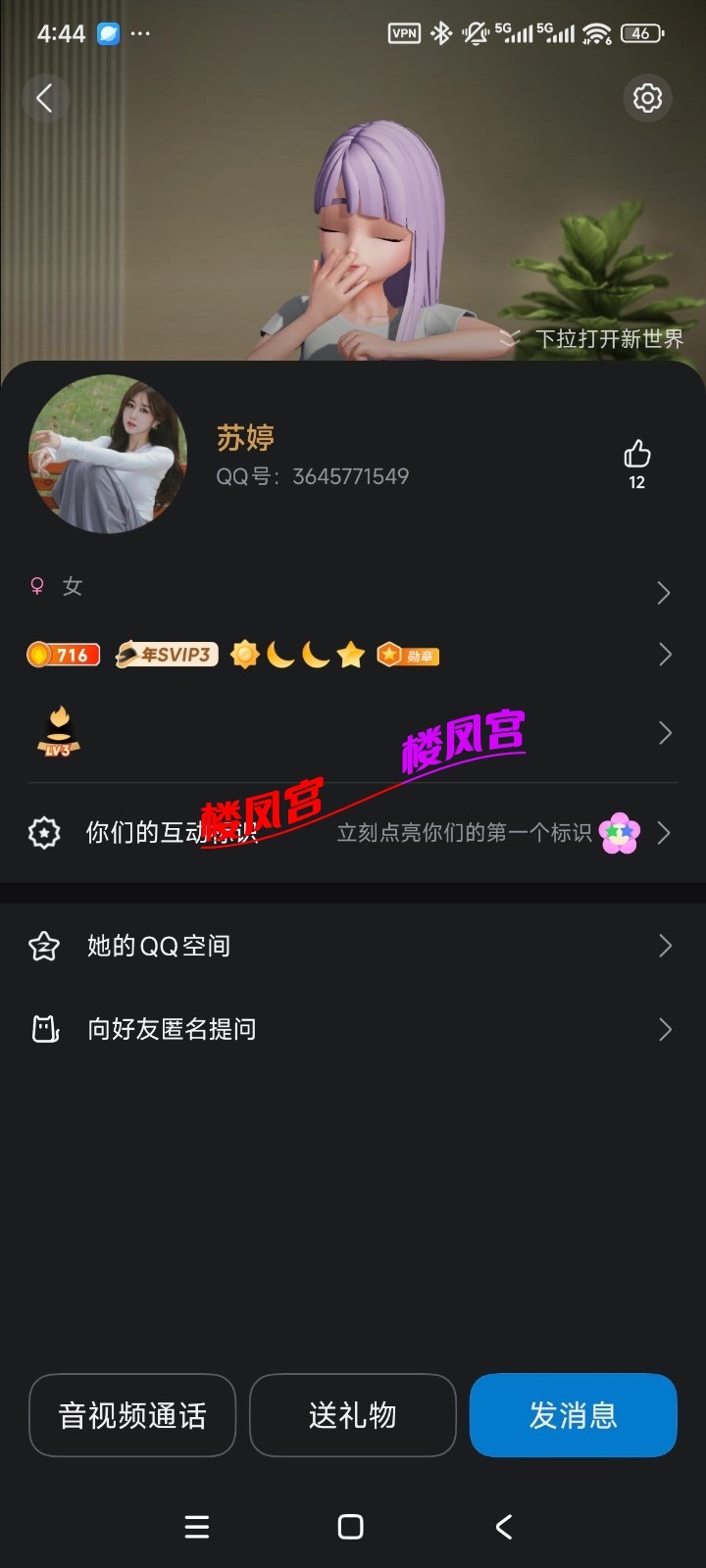Open the SVIP level badges row
The height and width of the screenshot is (1568, 706).
click(x=353, y=655)
